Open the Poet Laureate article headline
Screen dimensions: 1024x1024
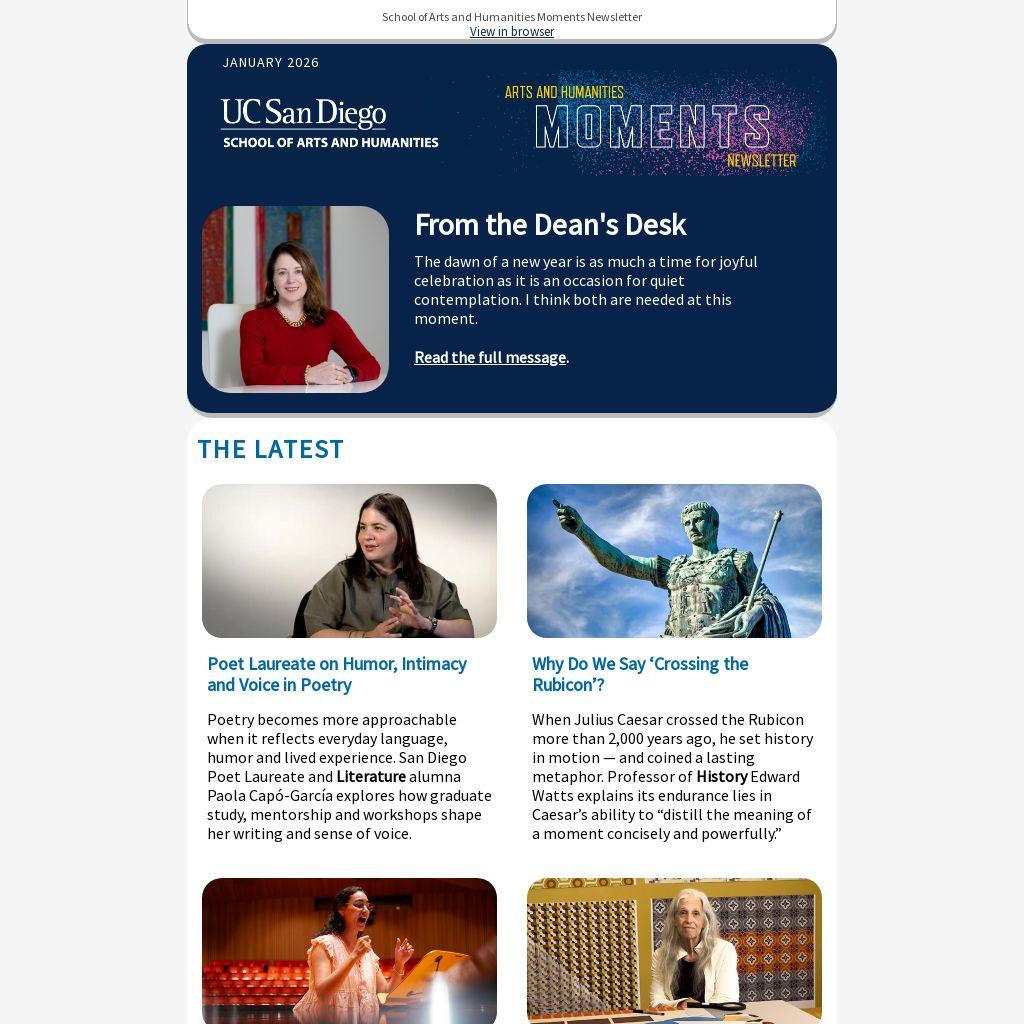(x=337, y=674)
